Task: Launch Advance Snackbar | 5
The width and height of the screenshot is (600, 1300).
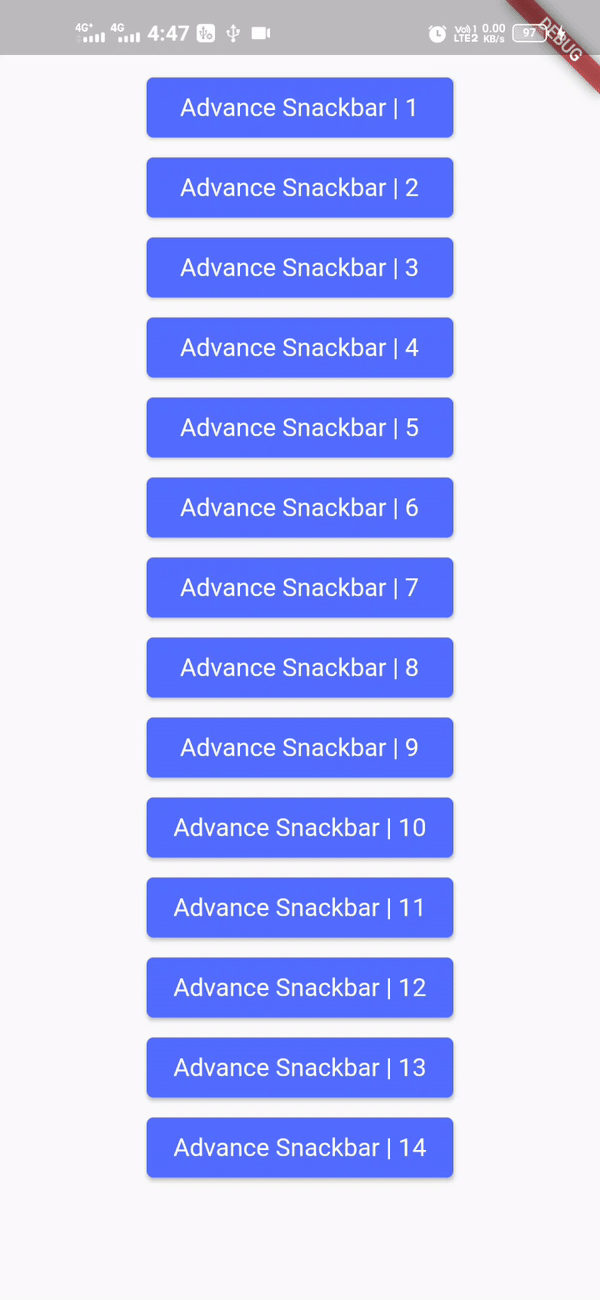Action: (300, 428)
